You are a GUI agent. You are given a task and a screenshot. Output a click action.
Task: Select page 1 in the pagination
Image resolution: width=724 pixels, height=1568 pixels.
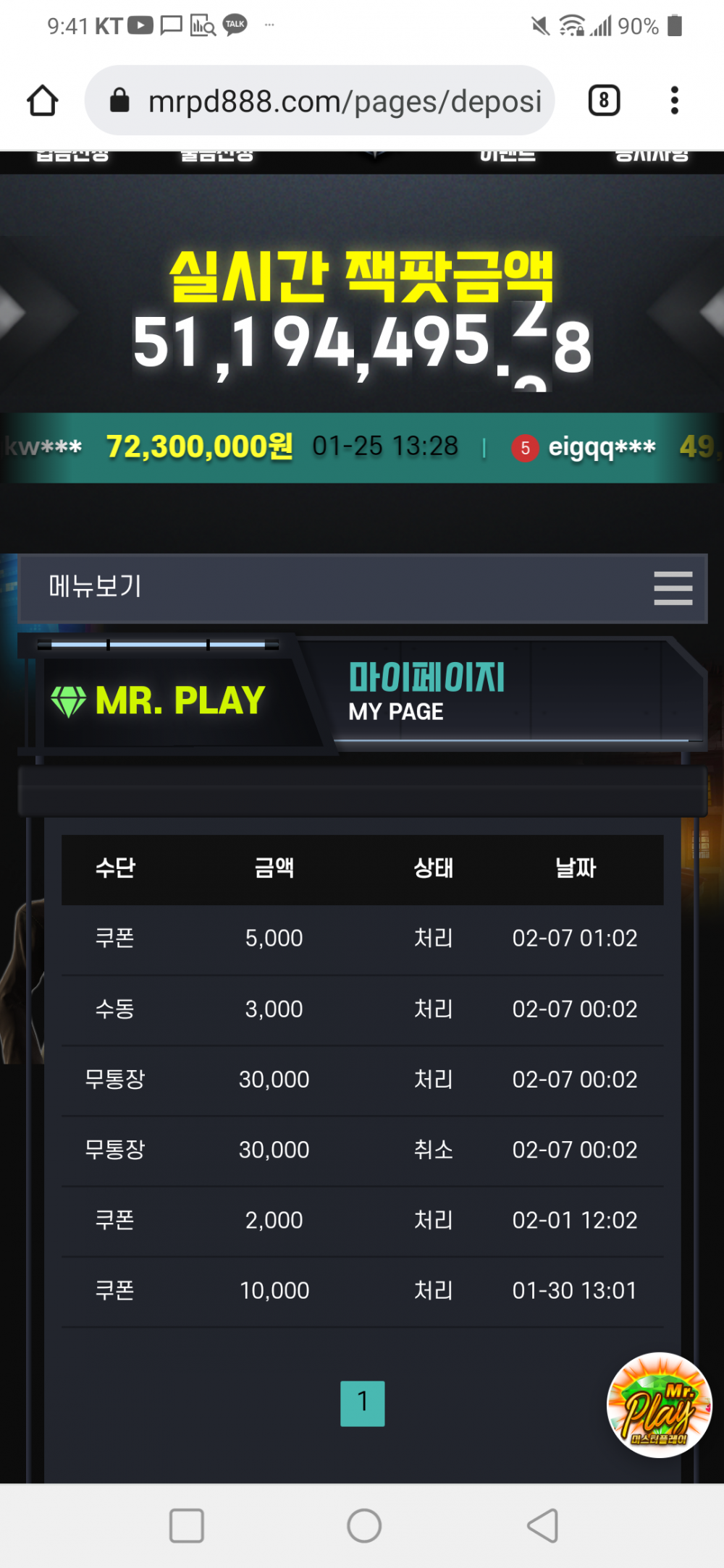(x=363, y=1403)
